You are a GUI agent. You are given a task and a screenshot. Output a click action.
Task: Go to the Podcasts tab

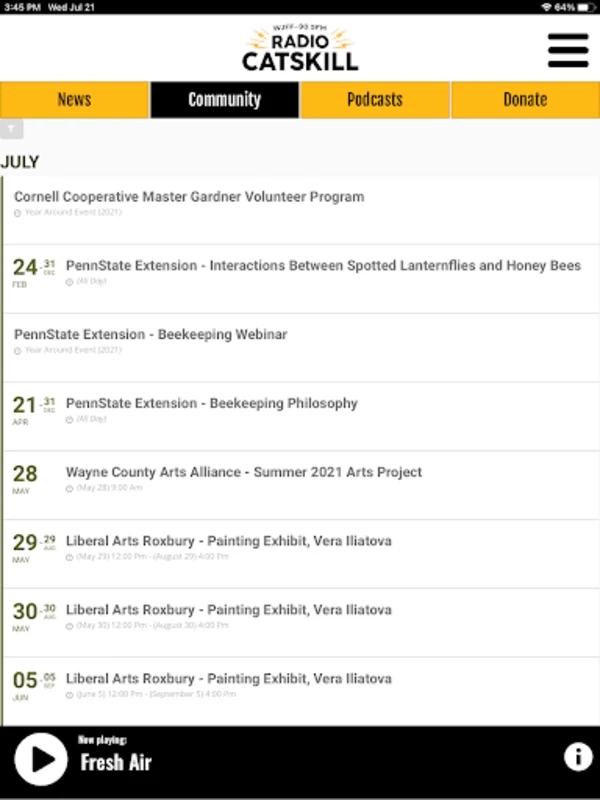(374, 99)
